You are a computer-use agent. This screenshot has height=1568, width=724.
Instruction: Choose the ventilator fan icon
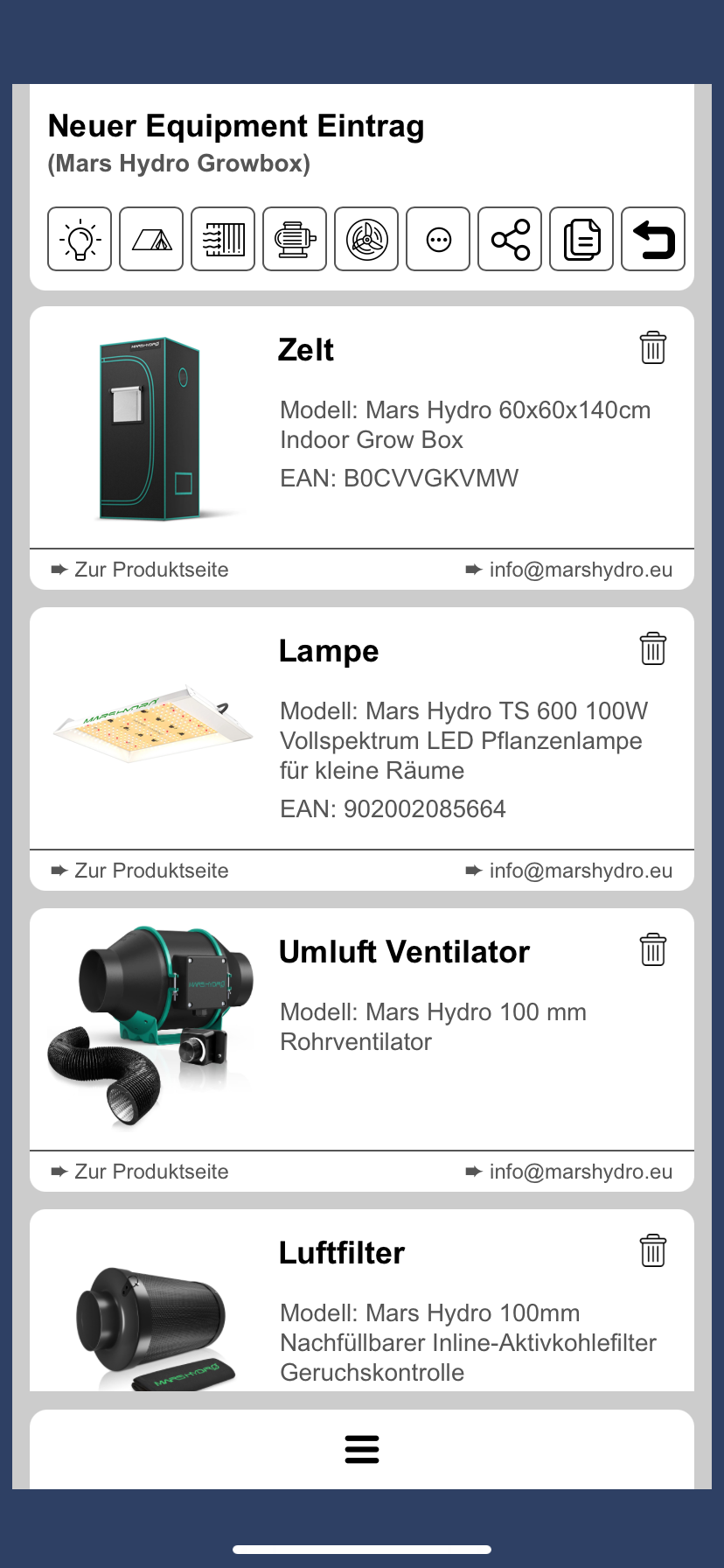tap(366, 239)
